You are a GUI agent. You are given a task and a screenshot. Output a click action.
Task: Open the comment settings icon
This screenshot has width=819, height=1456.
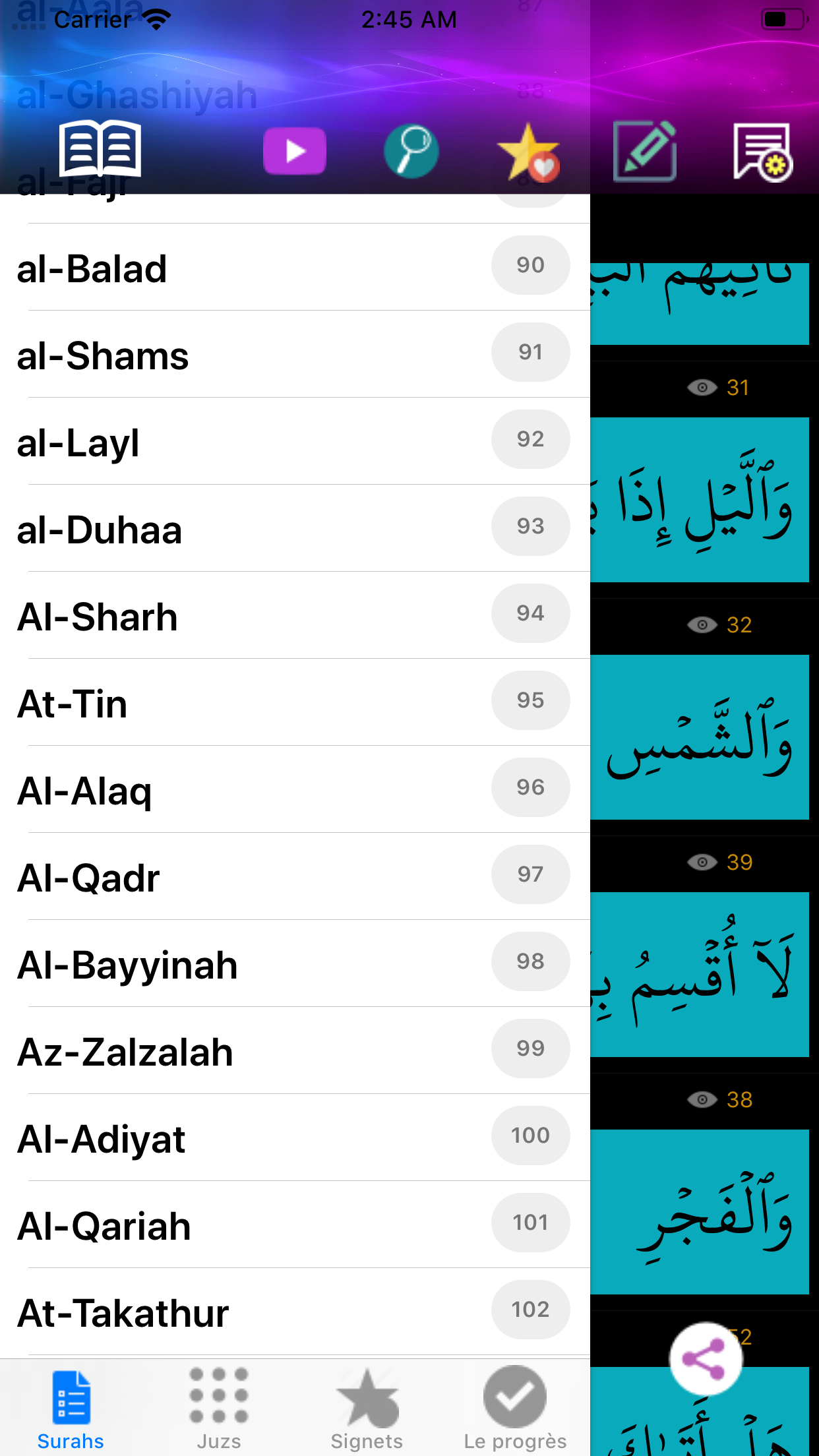coord(762,152)
